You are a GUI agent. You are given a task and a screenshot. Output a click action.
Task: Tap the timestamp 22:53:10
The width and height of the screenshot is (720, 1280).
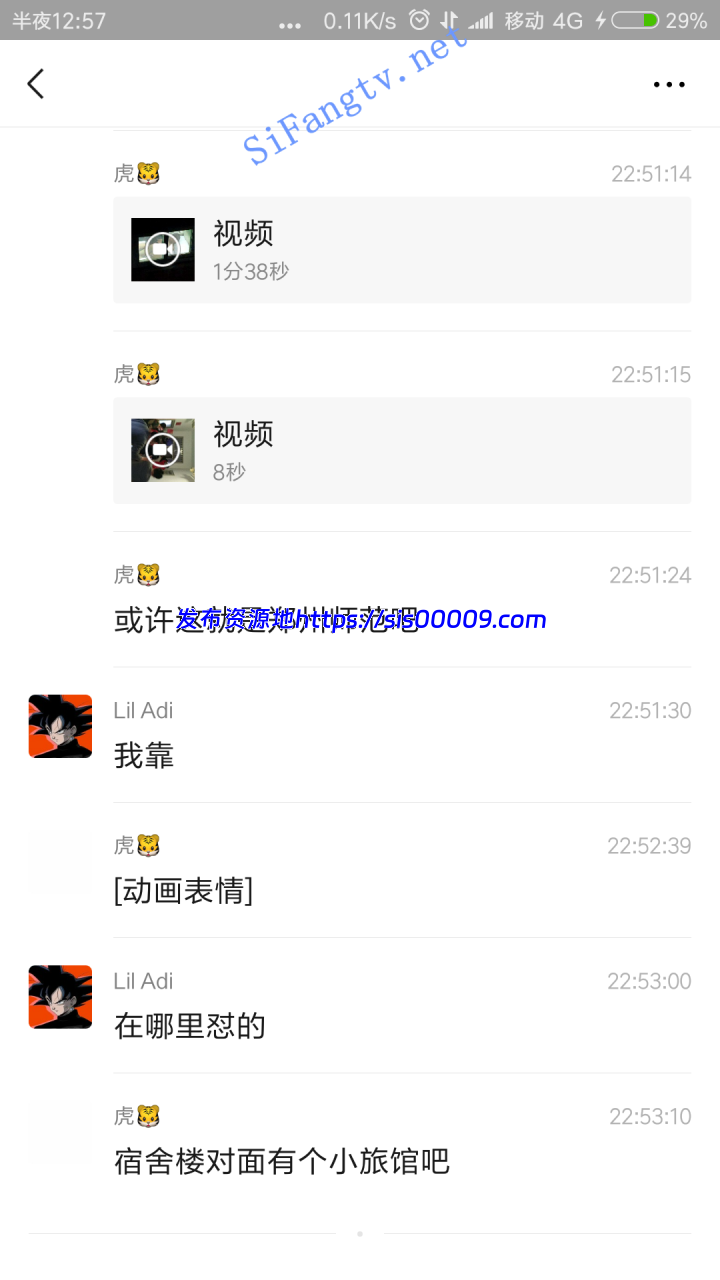coord(649,1116)
